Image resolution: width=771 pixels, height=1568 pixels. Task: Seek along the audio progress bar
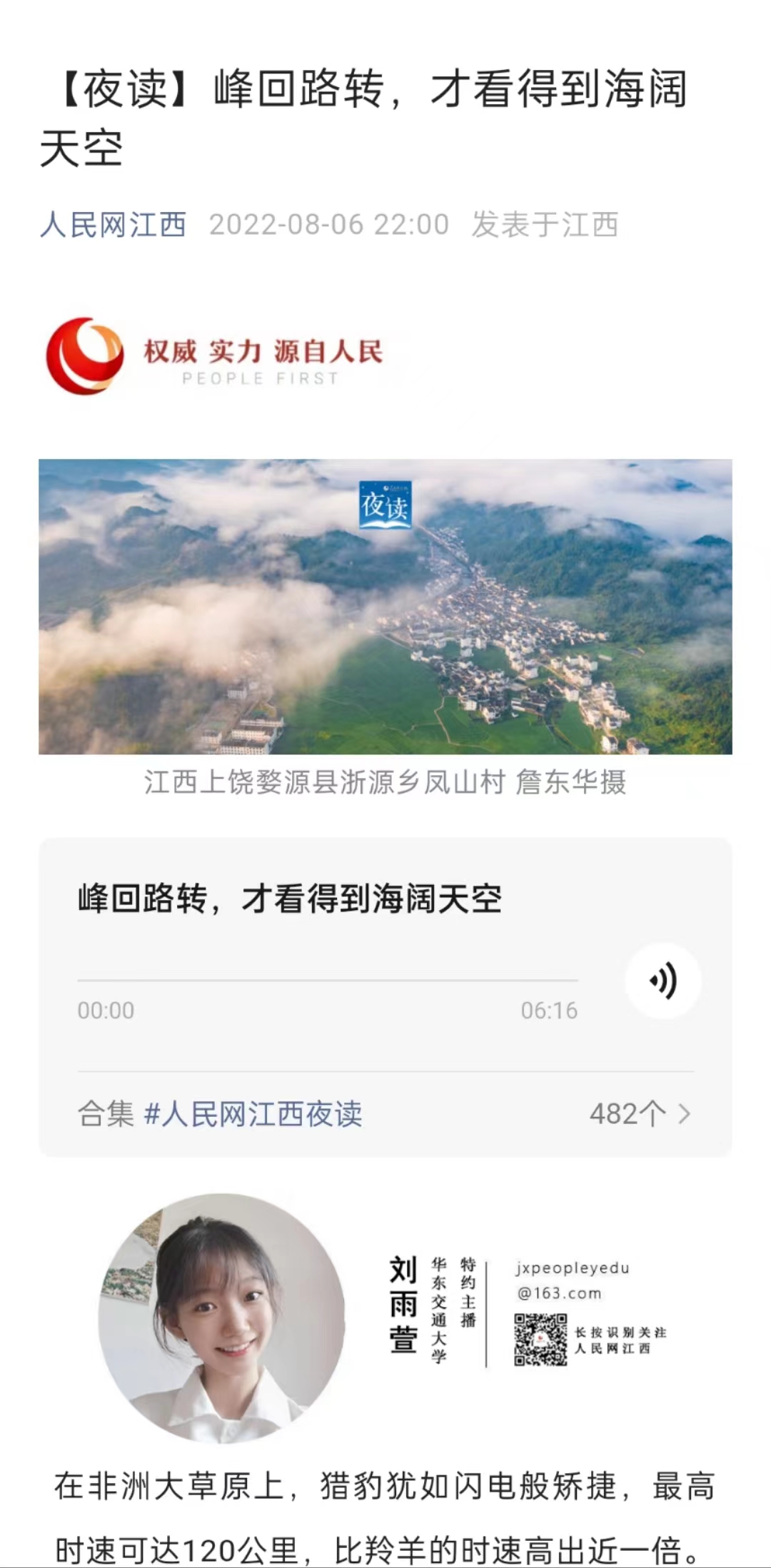(327, 981)
